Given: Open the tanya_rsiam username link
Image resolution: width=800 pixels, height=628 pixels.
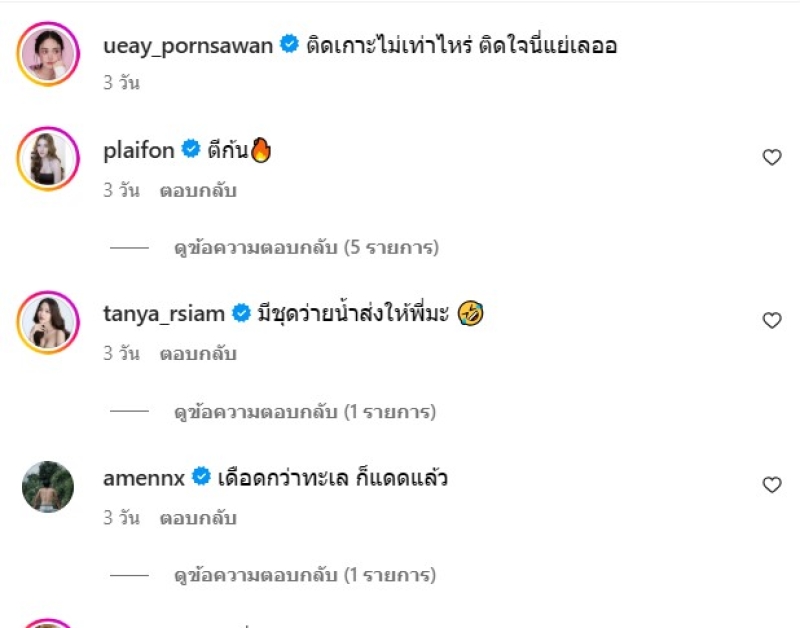Looking at the screenshot, I should pyautogui.click(x=164, y=314).
